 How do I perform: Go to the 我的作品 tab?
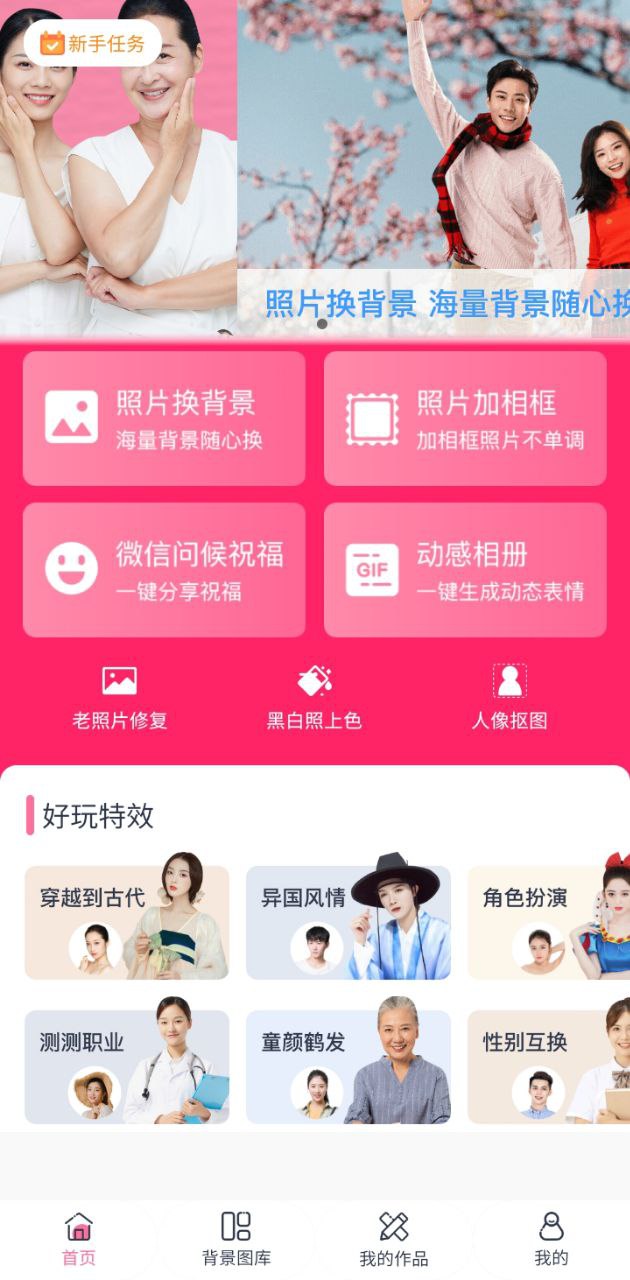click(x=394, y=1240)
